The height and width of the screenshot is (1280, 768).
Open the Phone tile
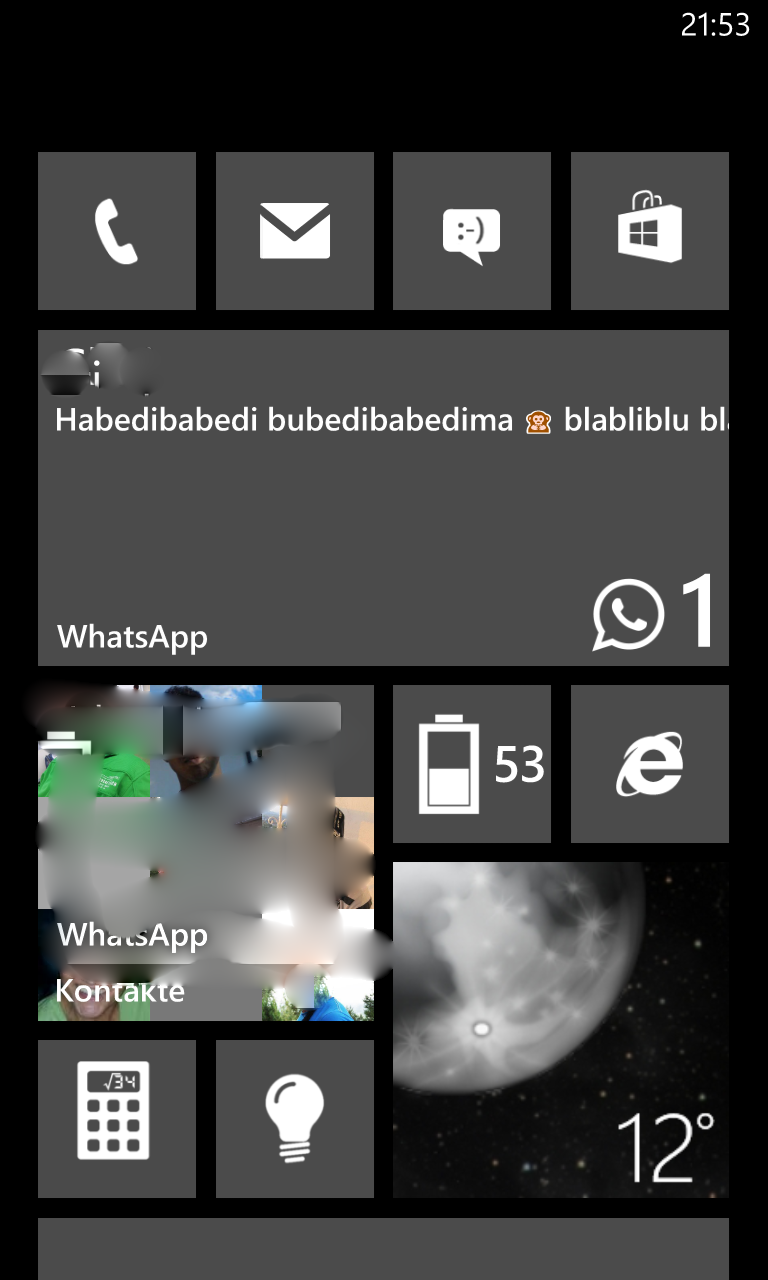coord(117,231)
